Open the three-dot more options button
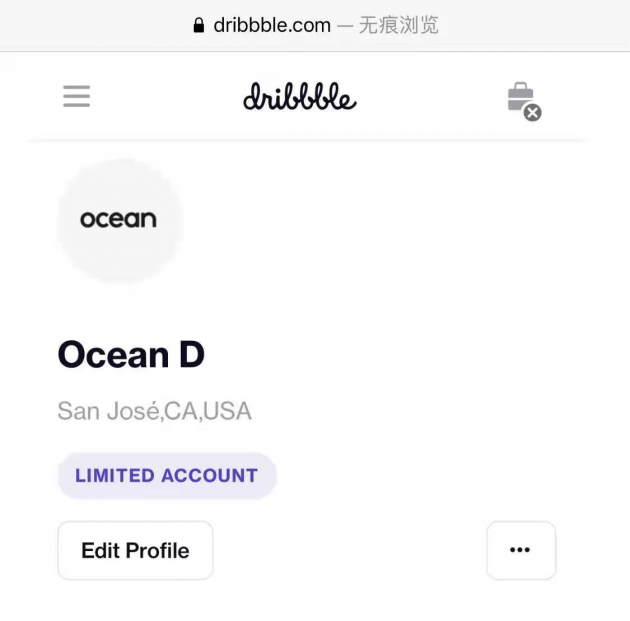 click(520, 550)
